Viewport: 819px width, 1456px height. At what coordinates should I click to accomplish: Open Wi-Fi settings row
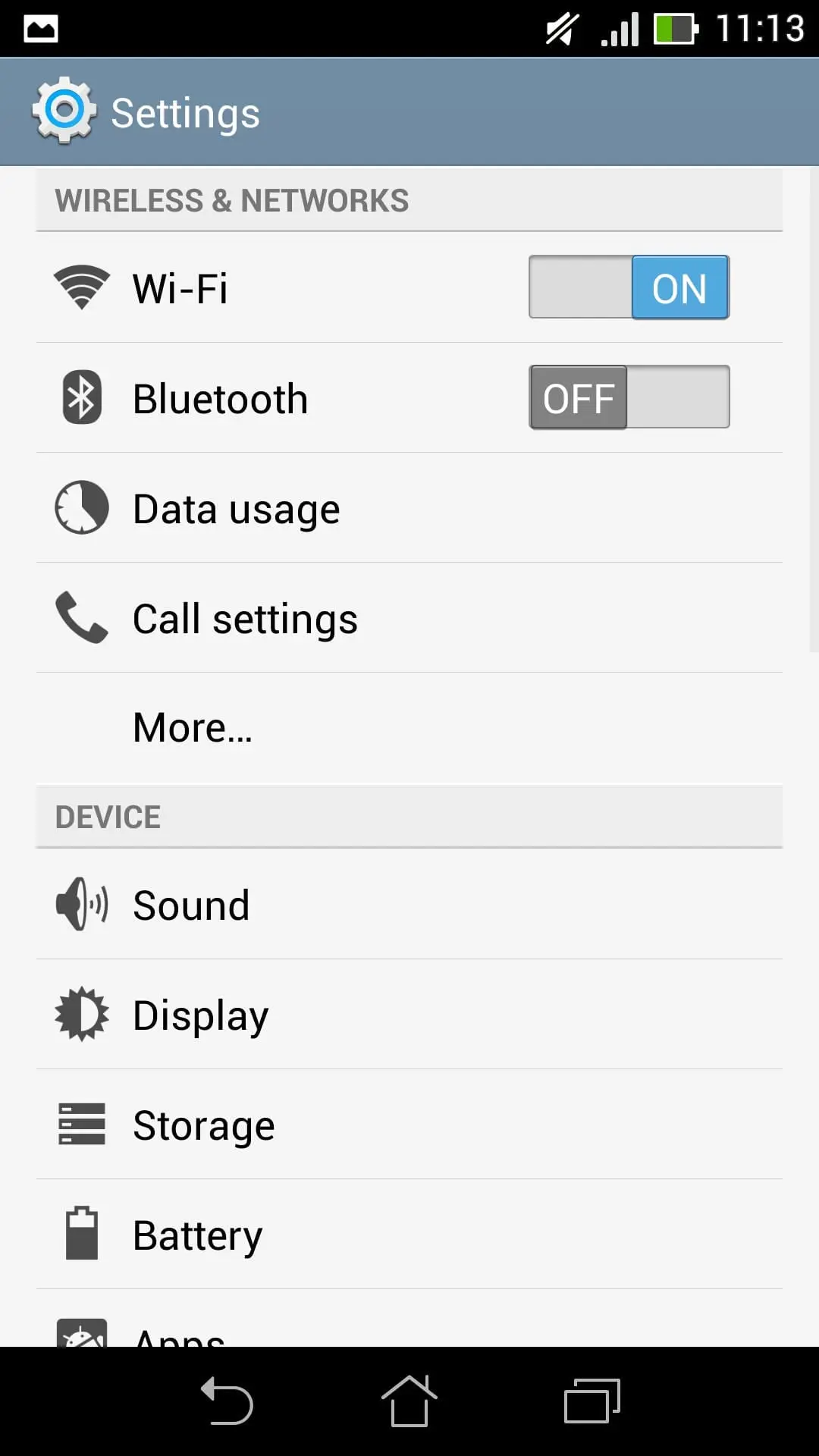tap(409, 287)
